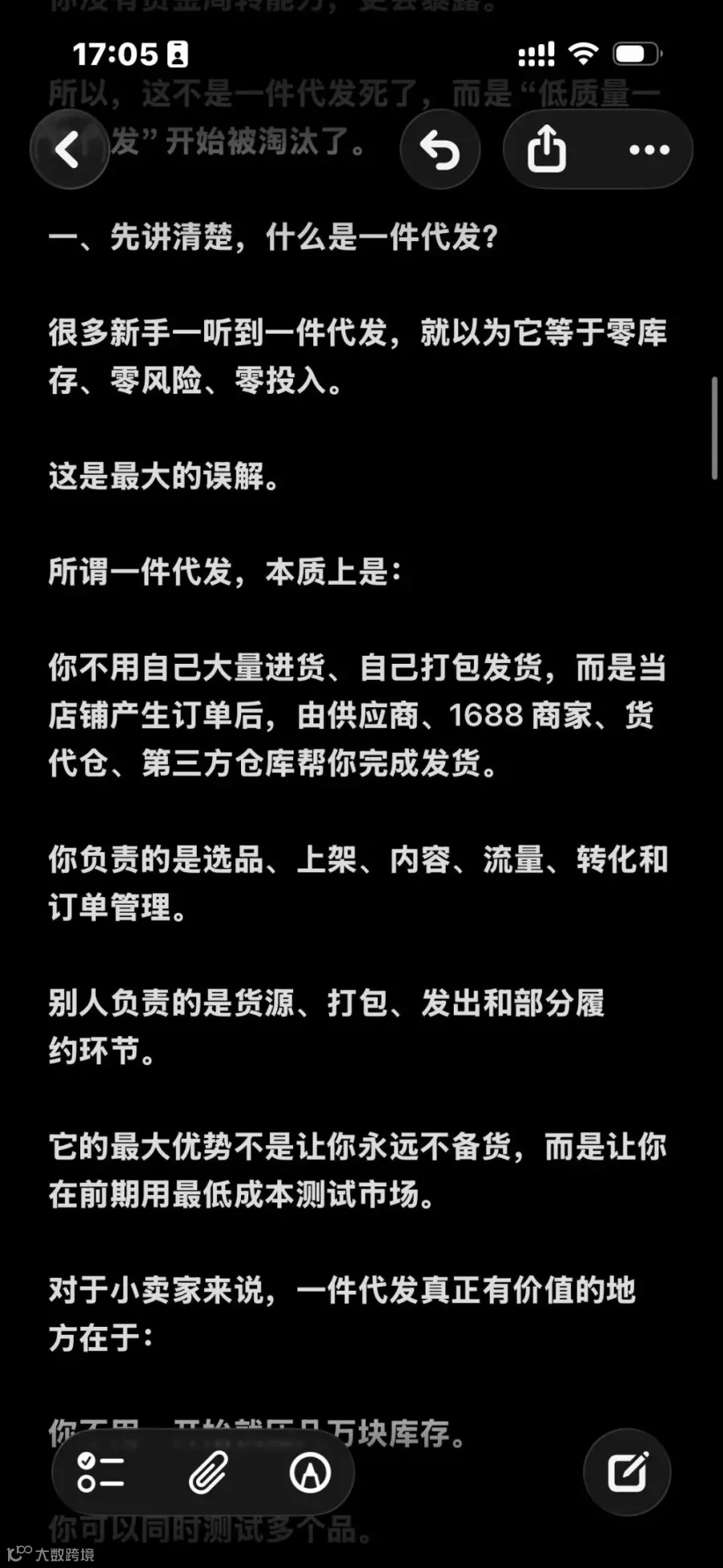723x1568 pixels.
Task: Open the three-dot more menu
Action: (x=649, y=149)
